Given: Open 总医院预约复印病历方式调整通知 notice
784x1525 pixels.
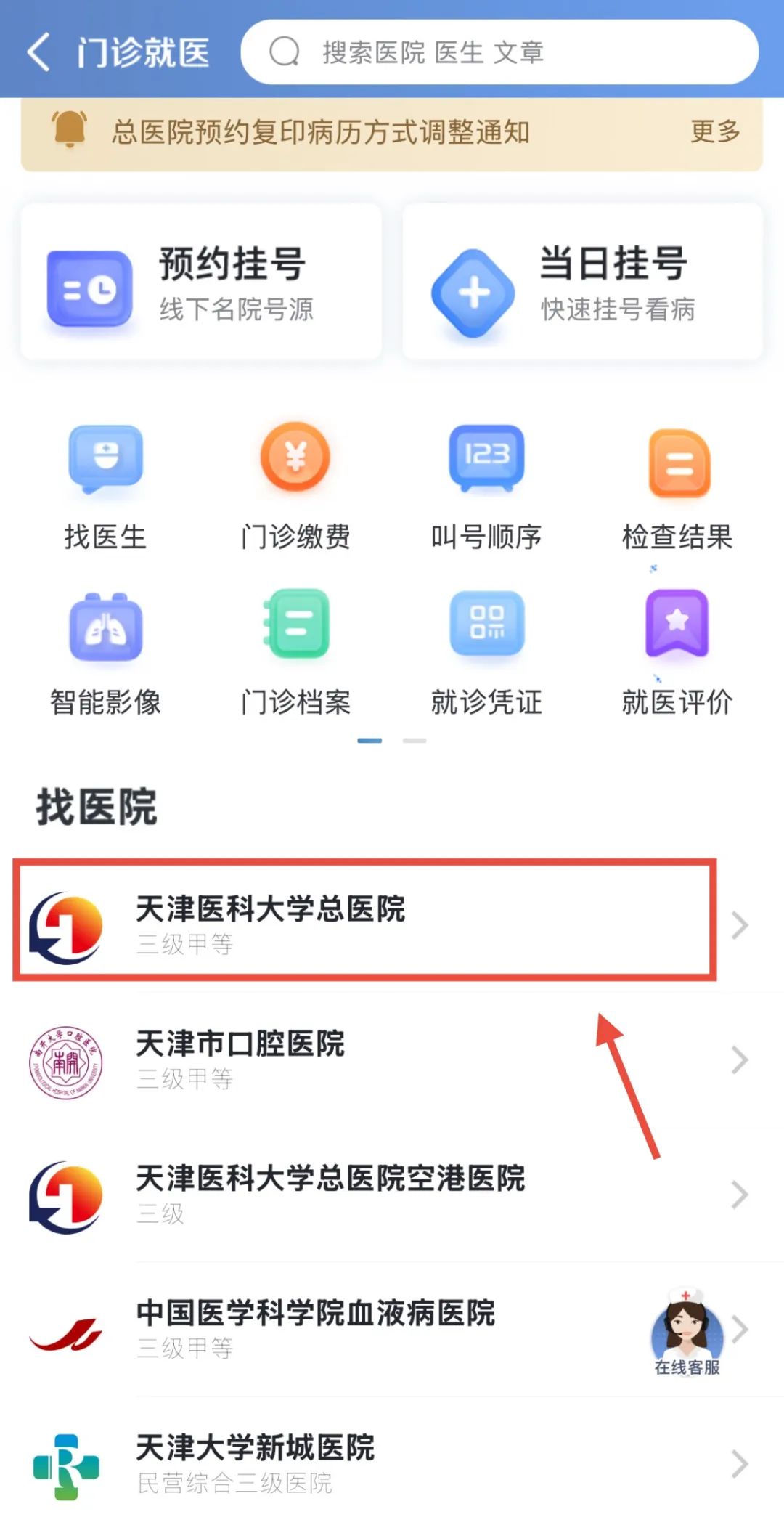Looking at the screenshot, I should (319, 133).
